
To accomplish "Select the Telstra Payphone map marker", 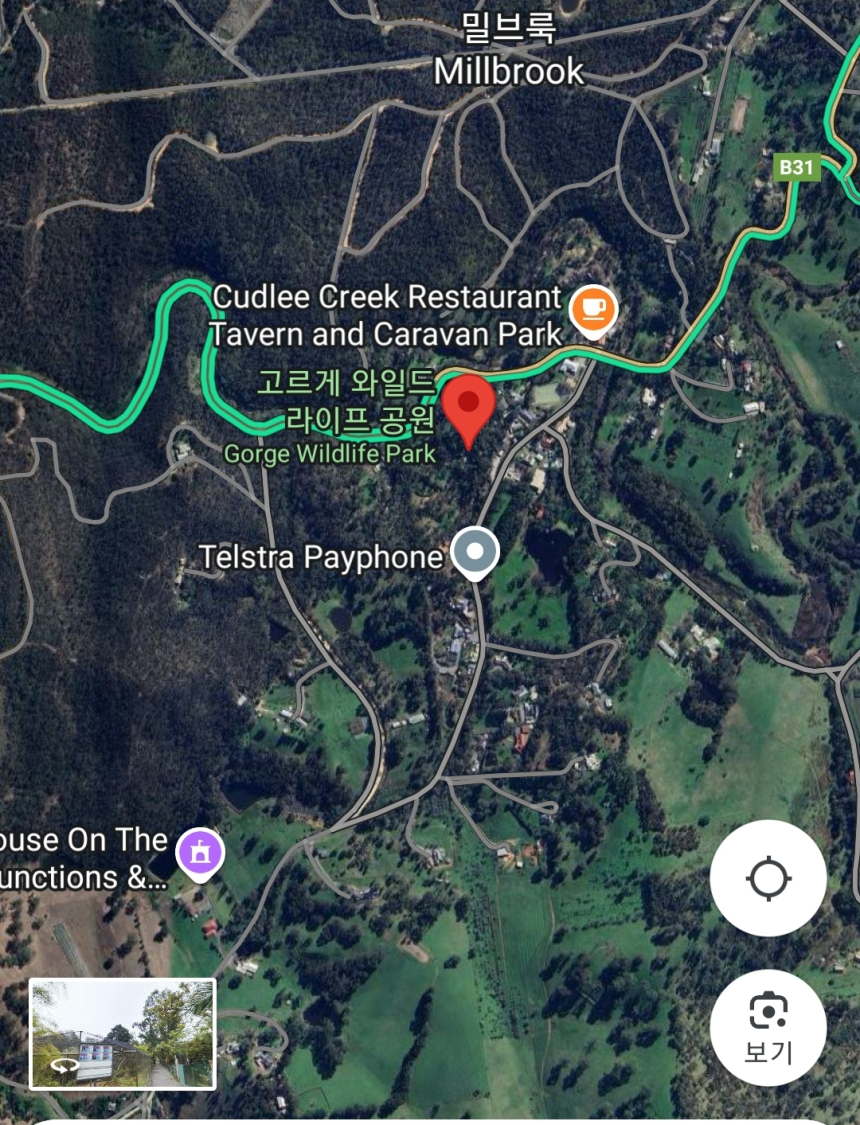I will 475,552.
